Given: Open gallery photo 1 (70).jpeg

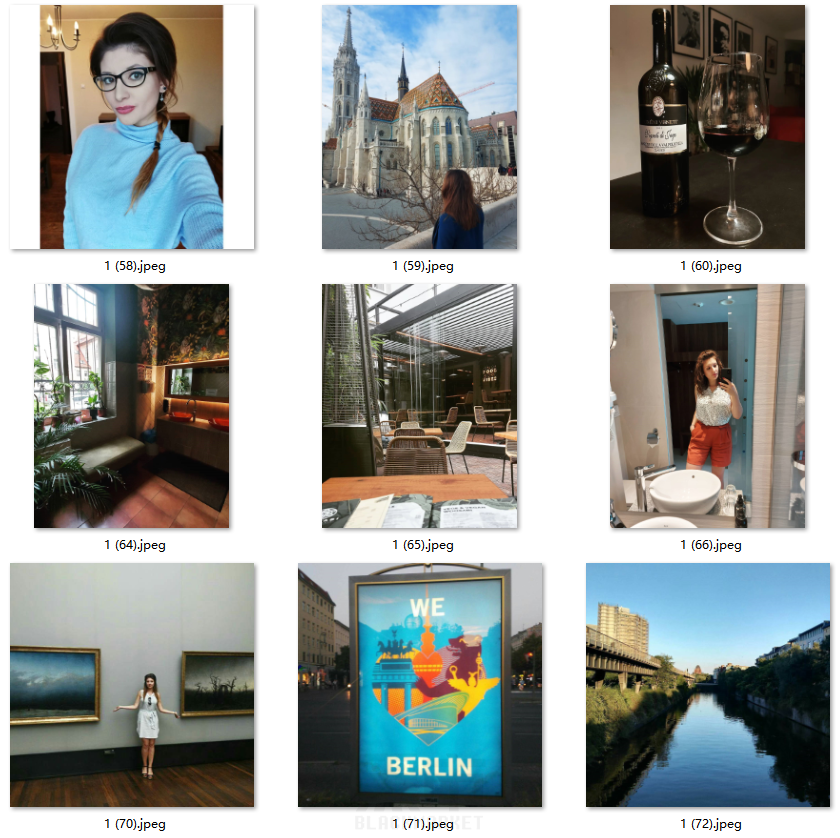Looking at the screenshot, I should (x=131, y=685).
